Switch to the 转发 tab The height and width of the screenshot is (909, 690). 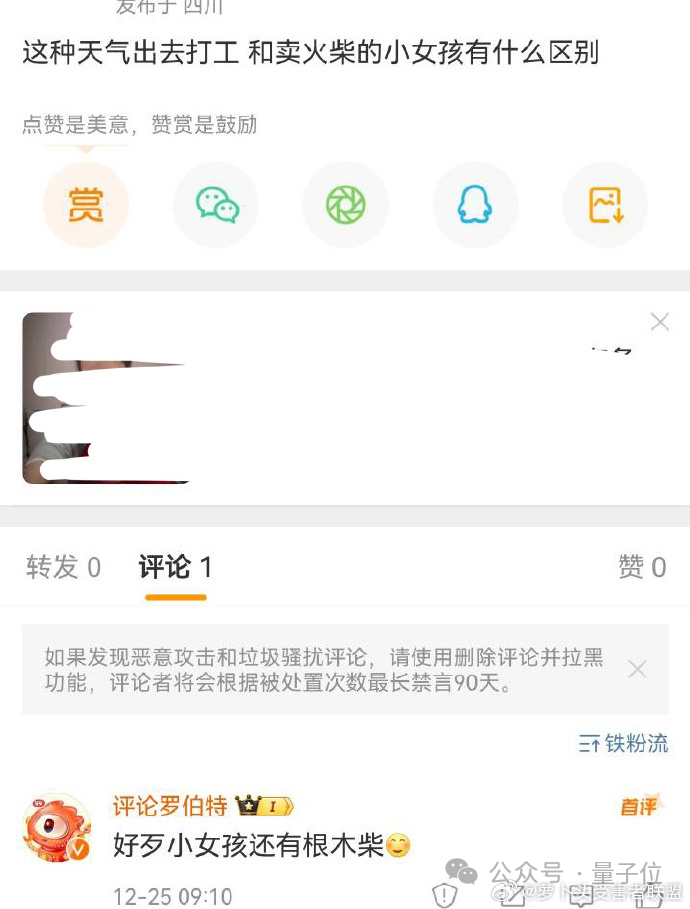click(63, 568)
